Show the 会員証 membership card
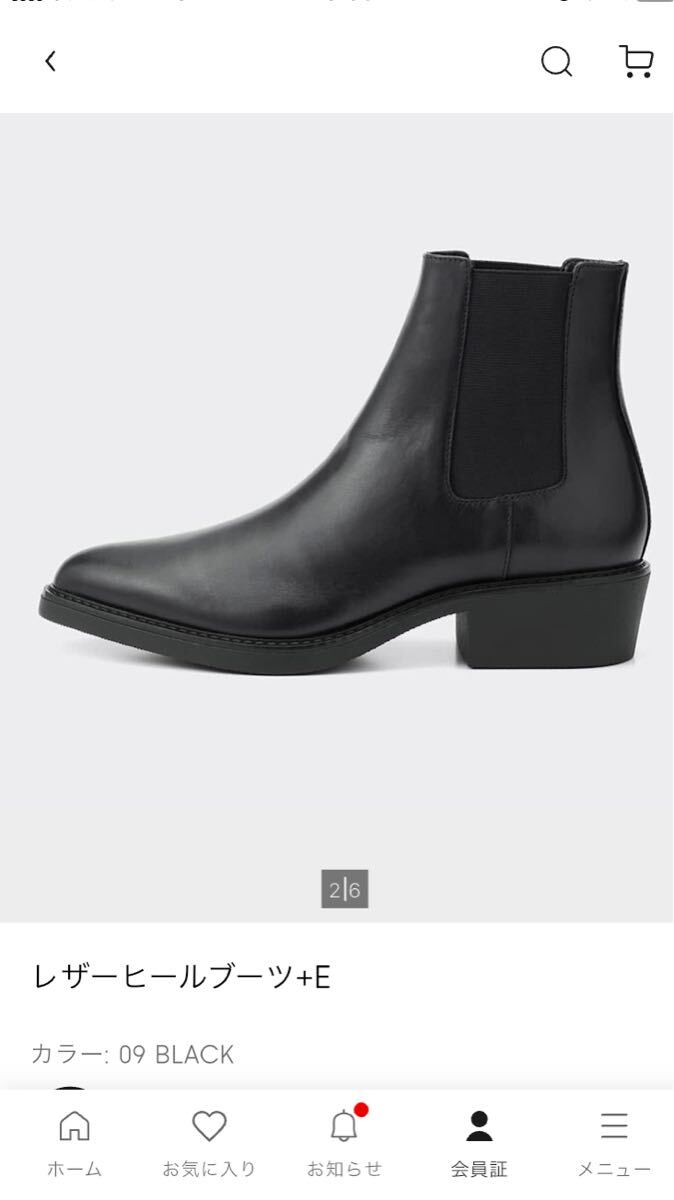 [479, 1143]
